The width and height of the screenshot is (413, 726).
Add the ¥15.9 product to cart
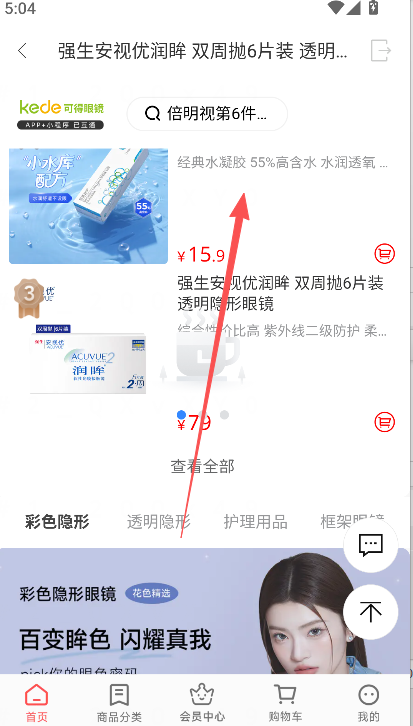[384, 254]
